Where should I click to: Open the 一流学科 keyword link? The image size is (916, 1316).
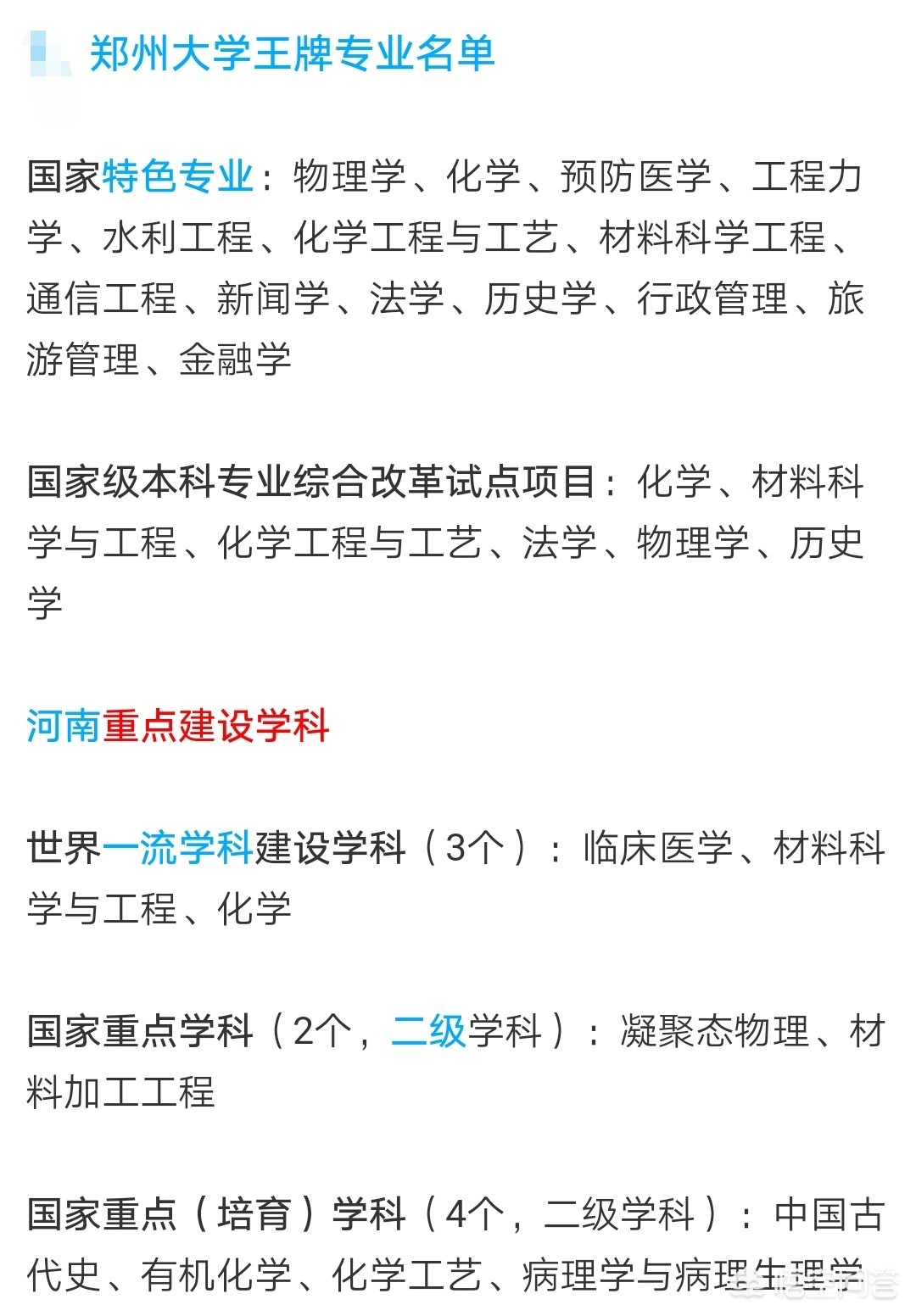[x=177, y=848]
